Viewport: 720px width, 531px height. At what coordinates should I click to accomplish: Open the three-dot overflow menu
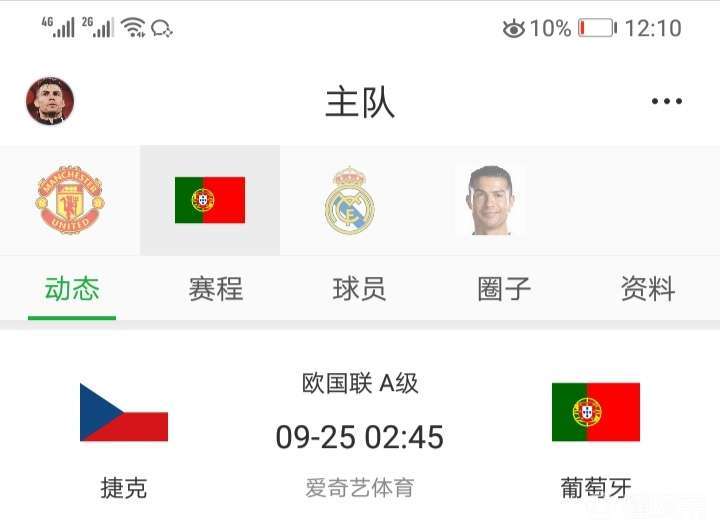667,101
